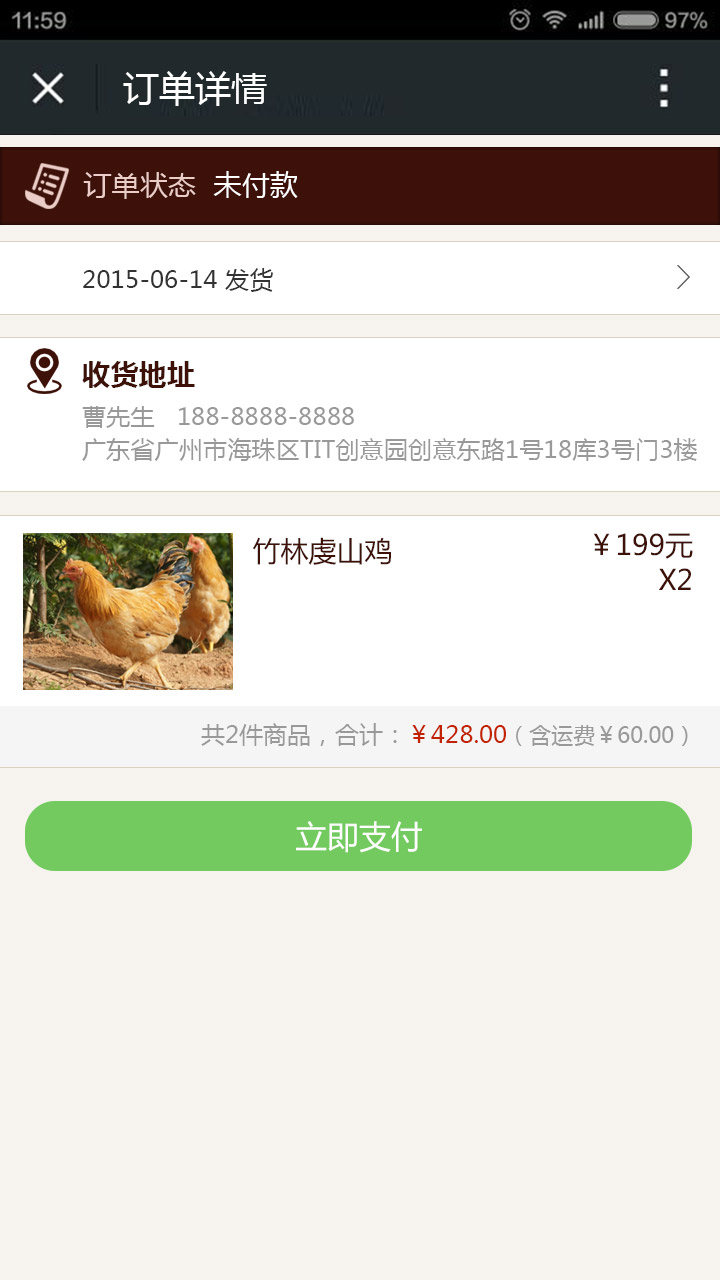Open the three-dot overflow menu
Viewport: 720px width, 1280px height.
click(x=664, y=88)
